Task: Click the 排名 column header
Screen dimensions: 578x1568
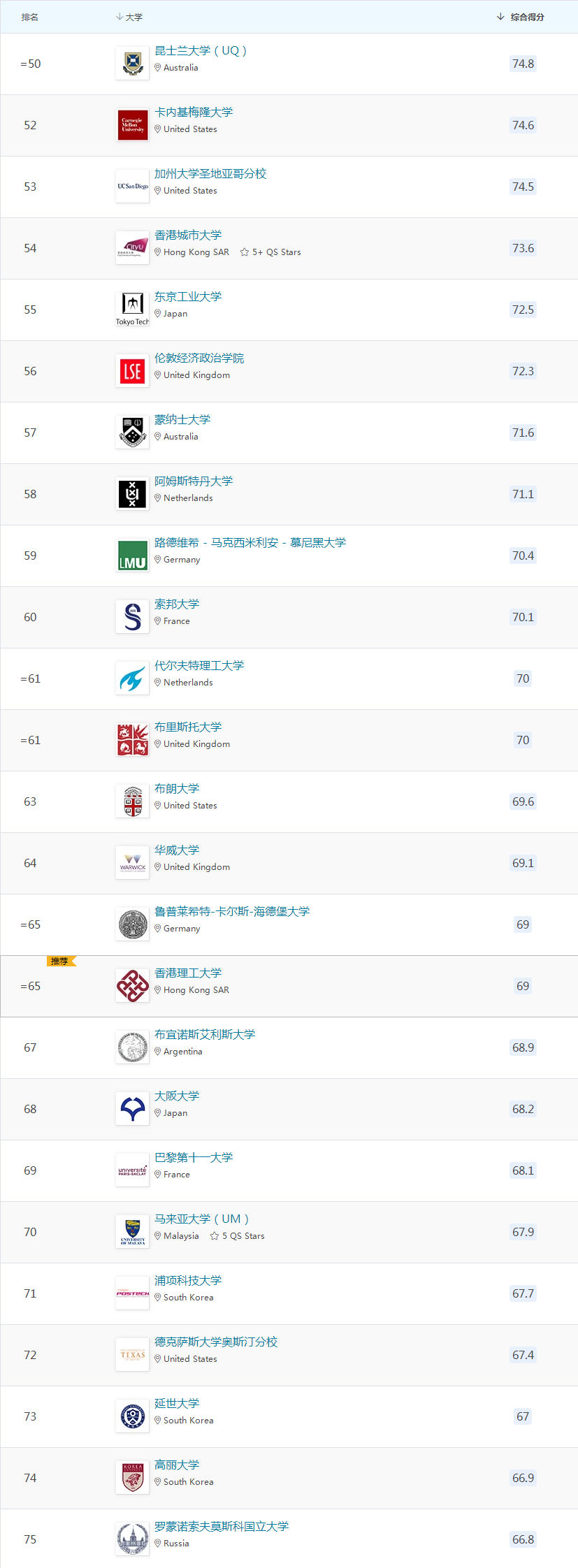Action: click(30, 16)
